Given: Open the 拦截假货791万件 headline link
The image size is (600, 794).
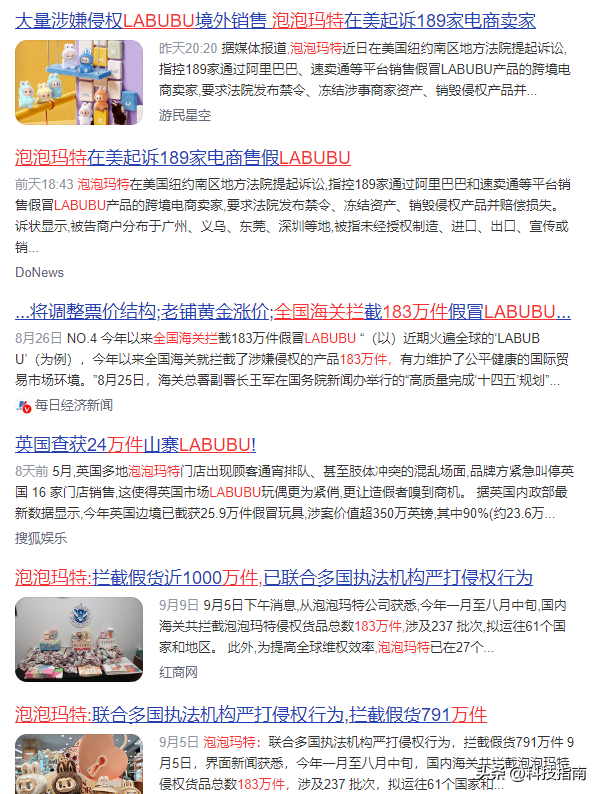Looking at the screenshot, I should pyautogui.click(x=250, y=714).
